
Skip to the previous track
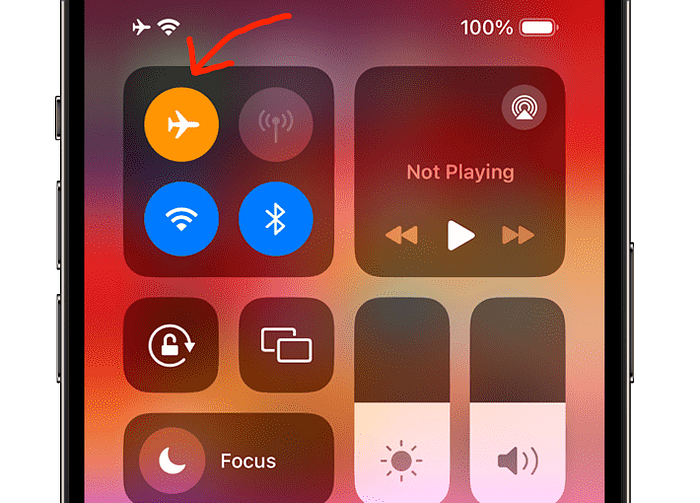coord(402,236)
